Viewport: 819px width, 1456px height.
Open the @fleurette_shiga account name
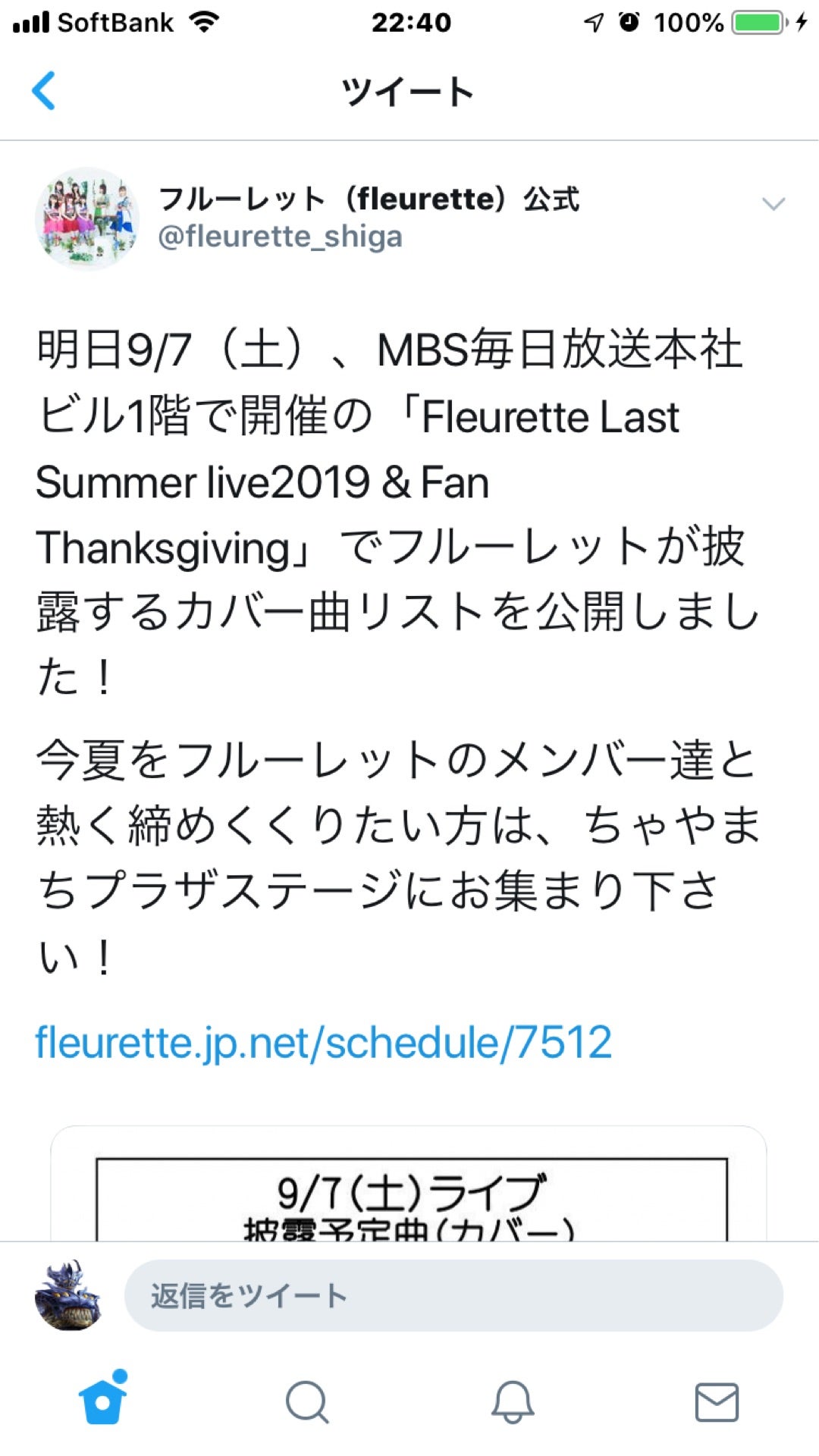pos(280,237)
